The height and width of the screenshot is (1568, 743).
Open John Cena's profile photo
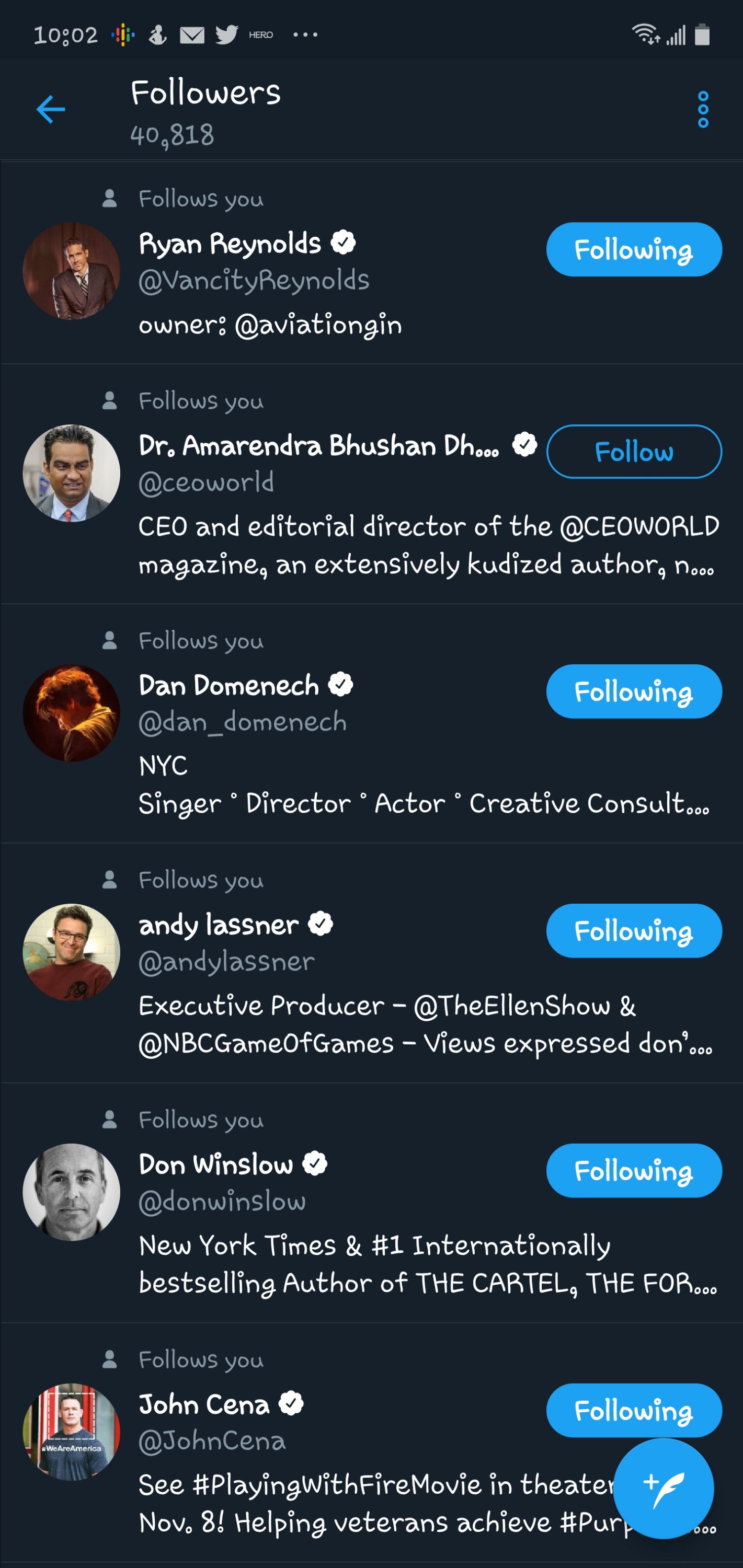71,1432
